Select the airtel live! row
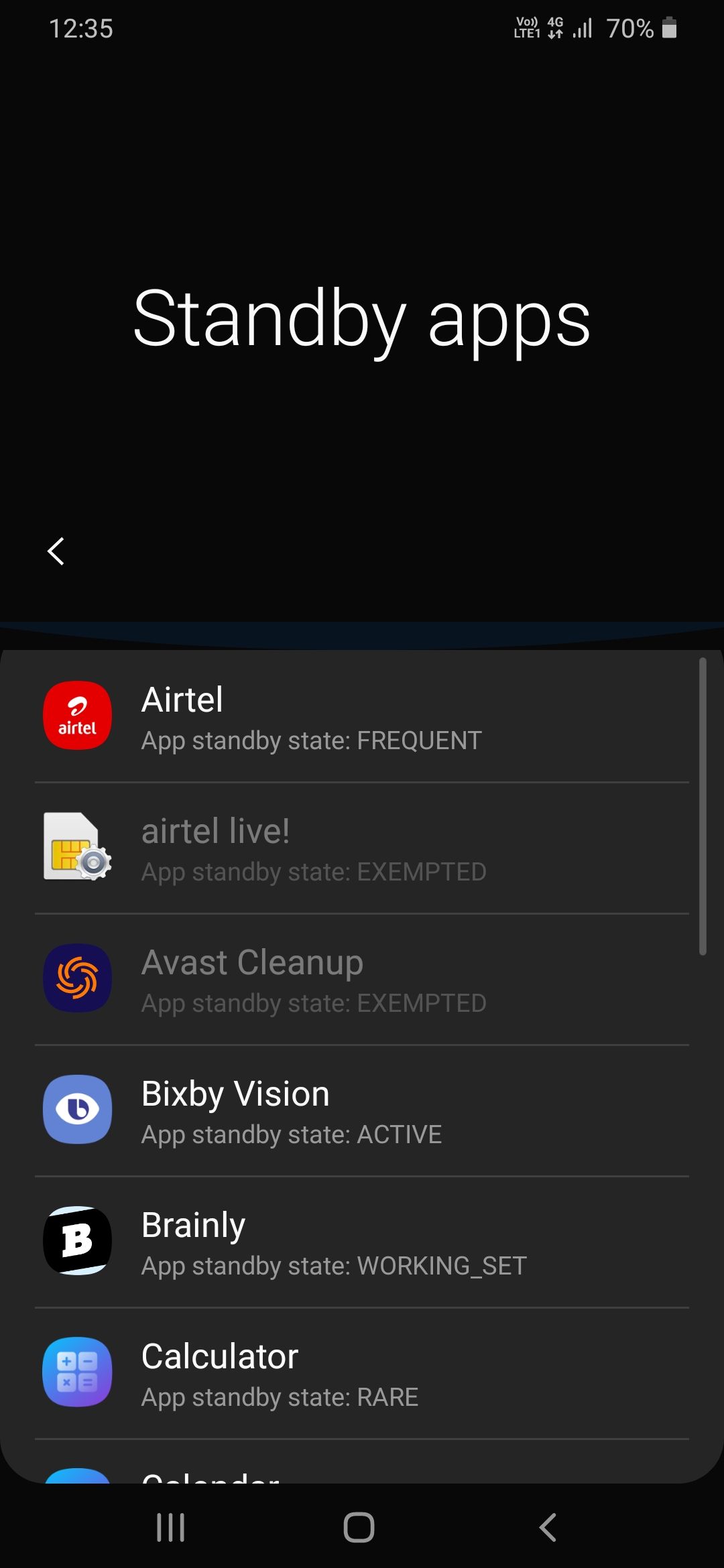 coord(362,848)
